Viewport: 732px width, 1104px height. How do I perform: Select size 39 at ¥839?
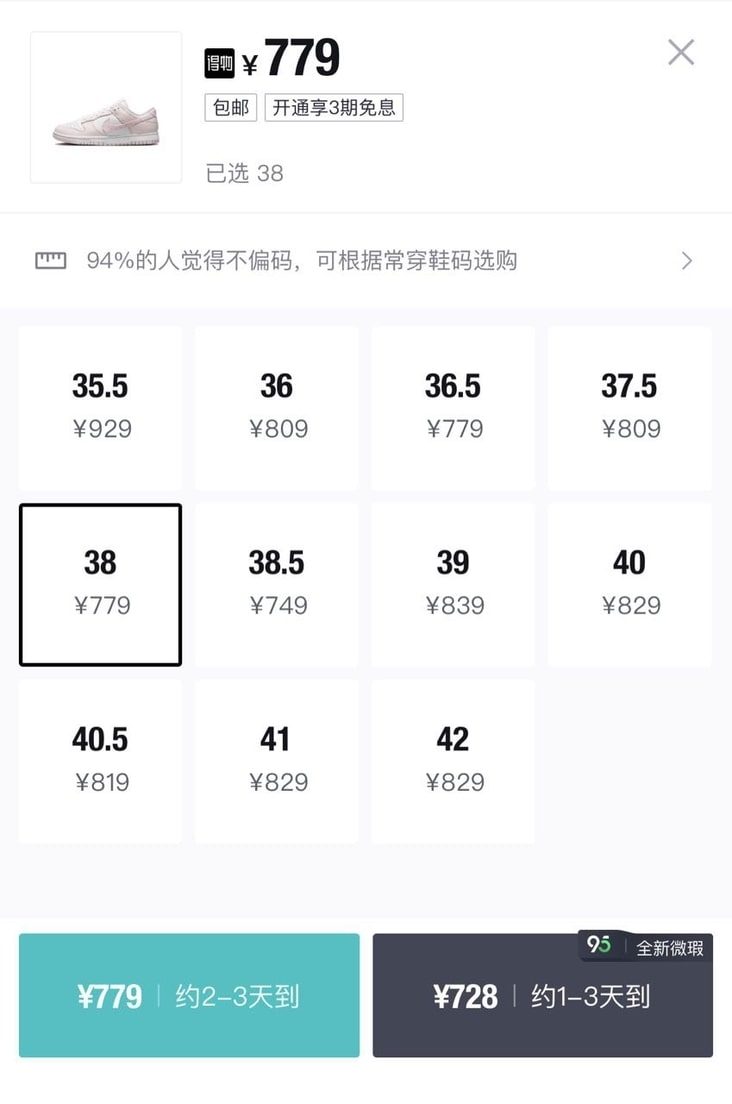pos(453,584)
